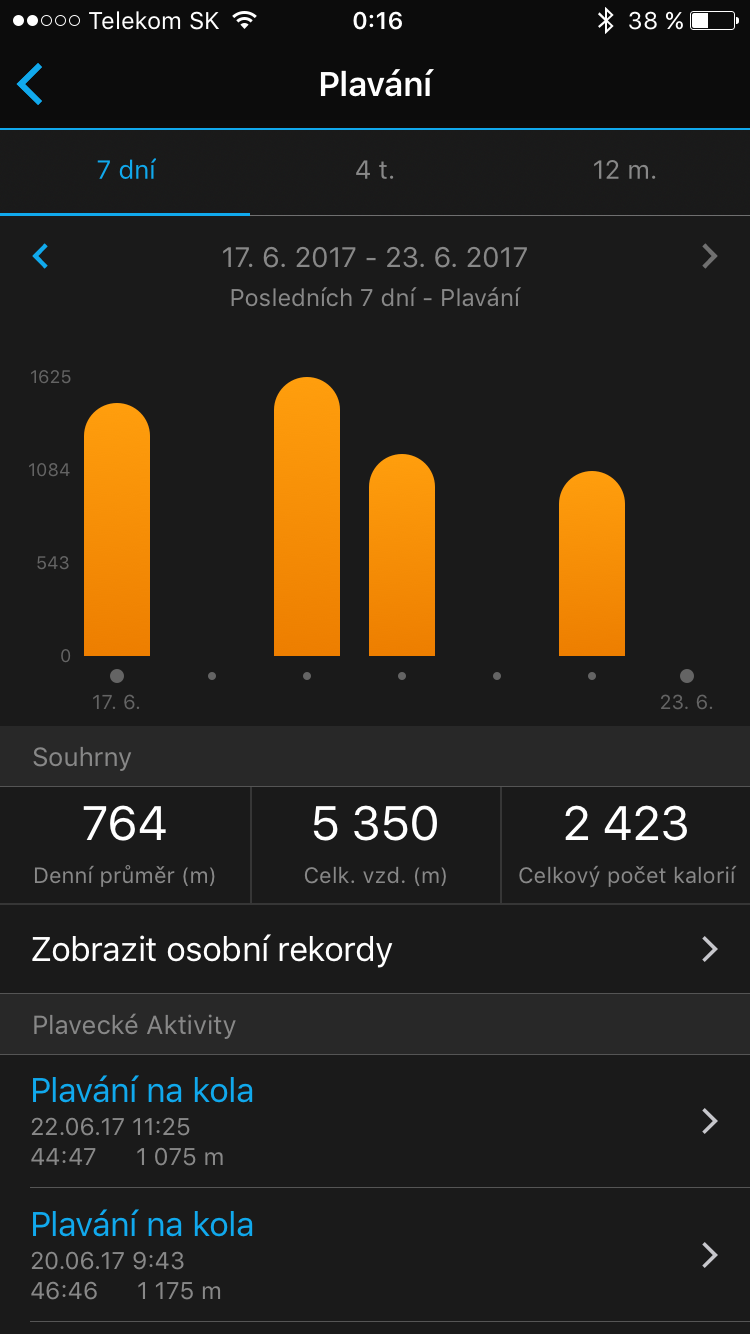Image resolution: width=750 pixels, height=1334 pixels.
Task: Select the 7 dní tab
Action: click(x=123, y=170)
